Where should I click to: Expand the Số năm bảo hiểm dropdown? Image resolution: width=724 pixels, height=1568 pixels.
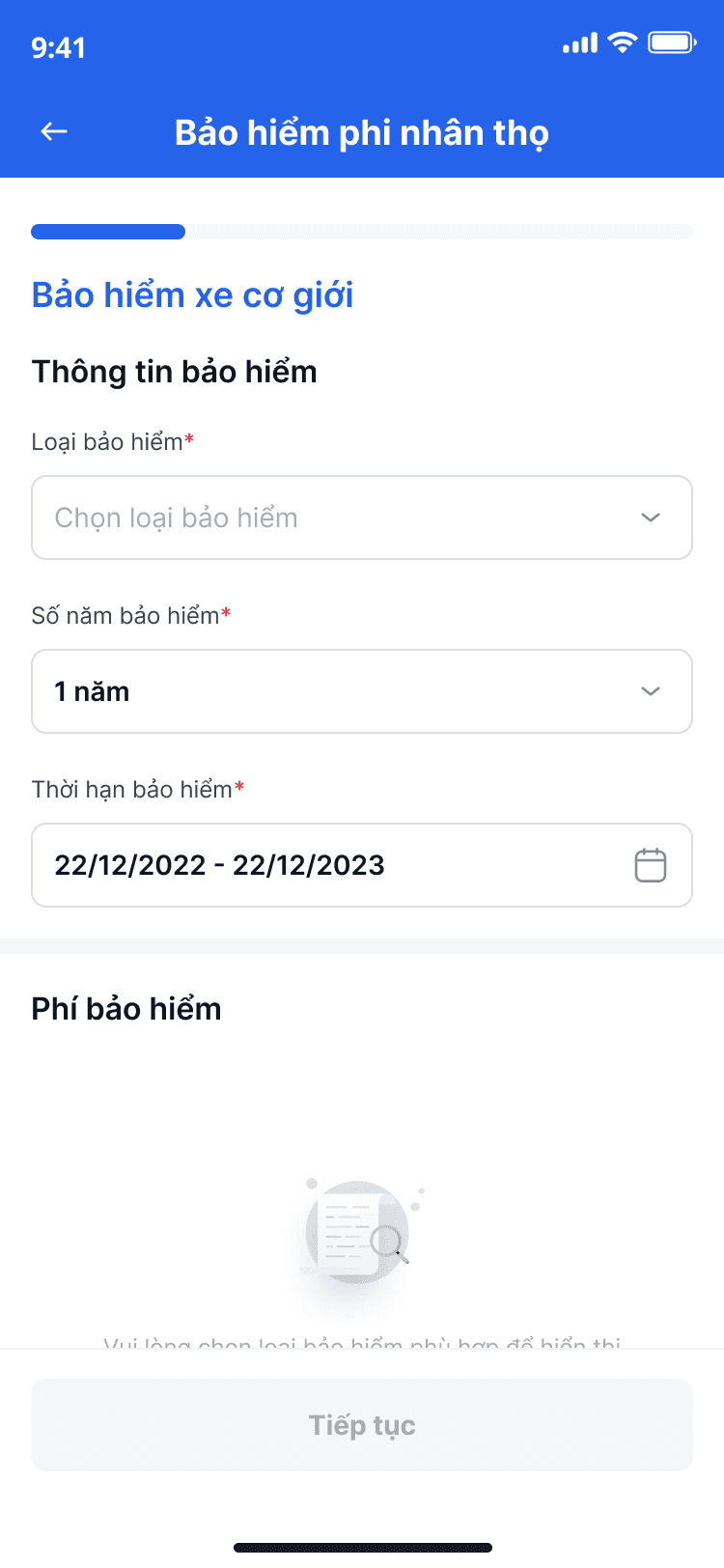[x=361, y=691]
